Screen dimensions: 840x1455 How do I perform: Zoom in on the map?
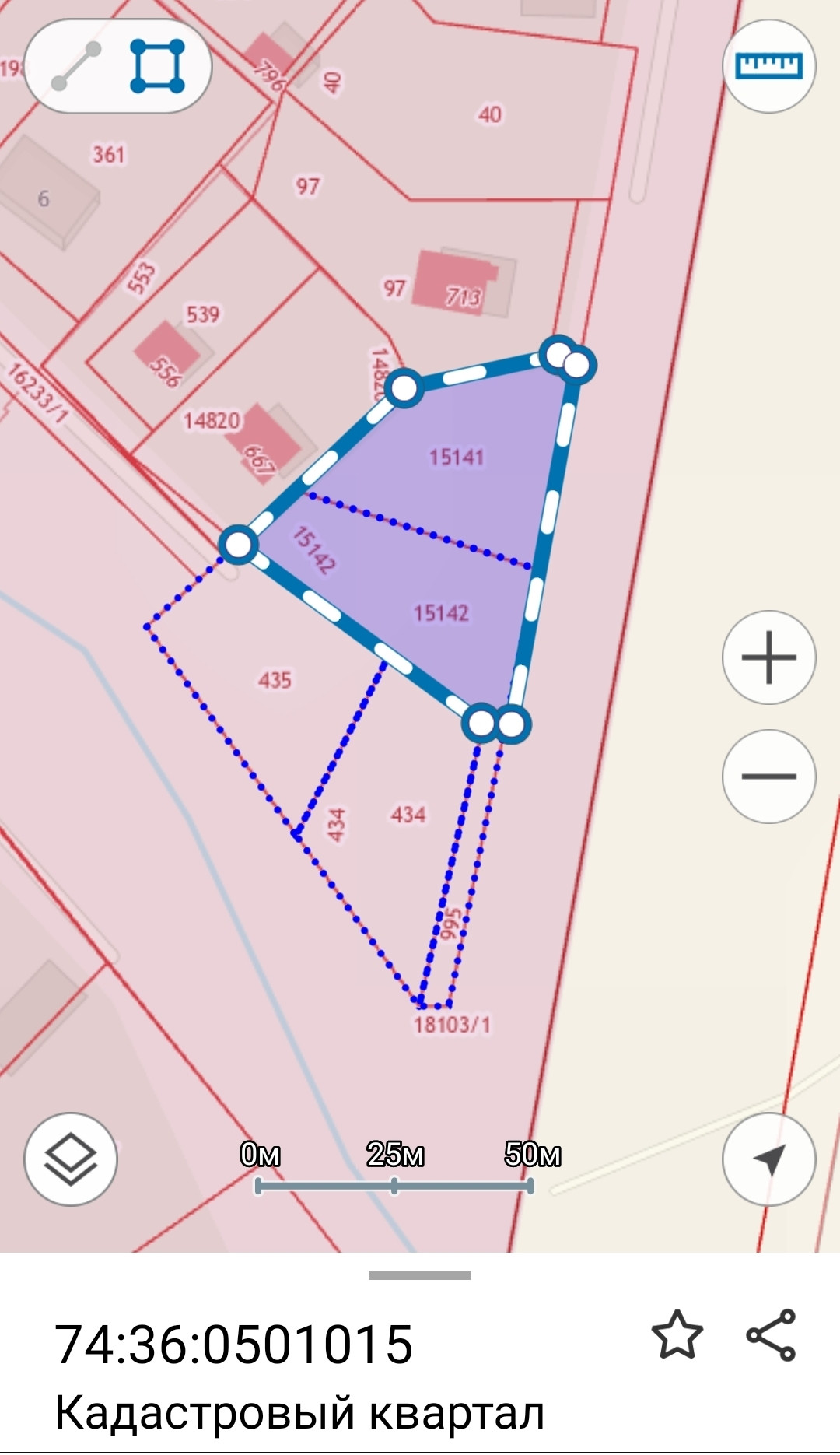tap(768, 657)
